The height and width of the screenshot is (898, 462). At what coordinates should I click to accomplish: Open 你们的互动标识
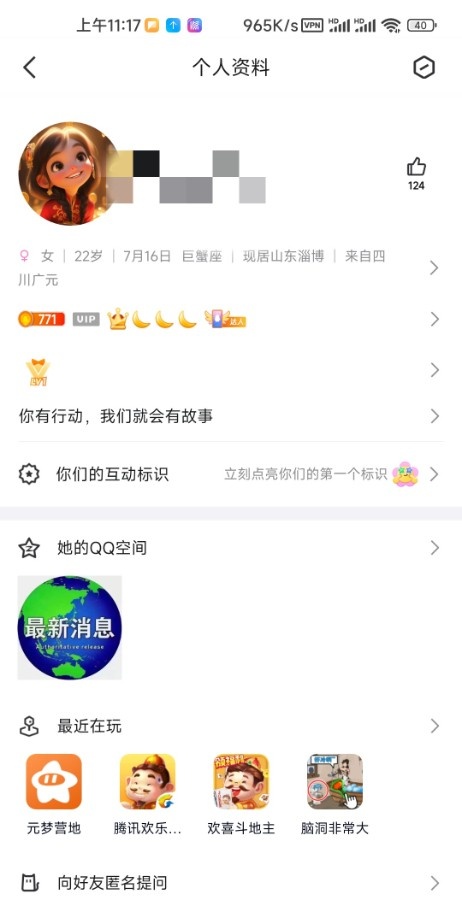pyautogui.click(x=231, y=474)
